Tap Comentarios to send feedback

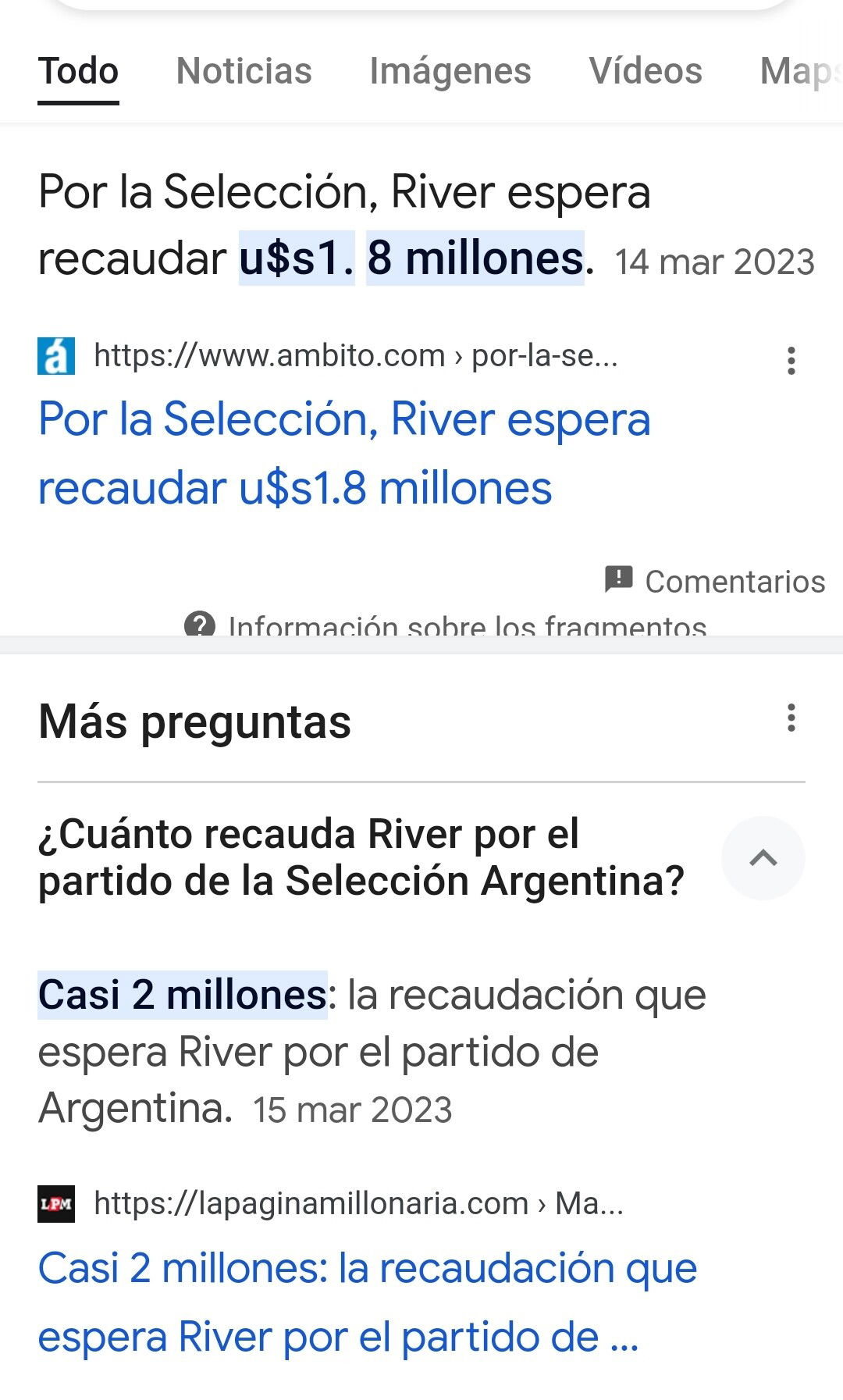tap(715, 581)
